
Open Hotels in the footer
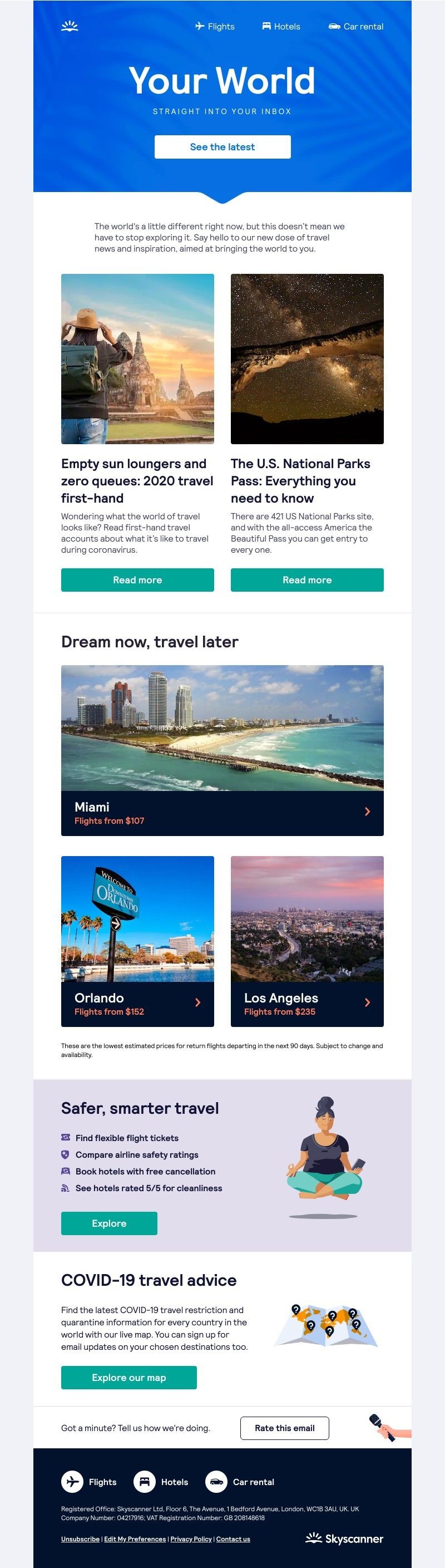161,1482
